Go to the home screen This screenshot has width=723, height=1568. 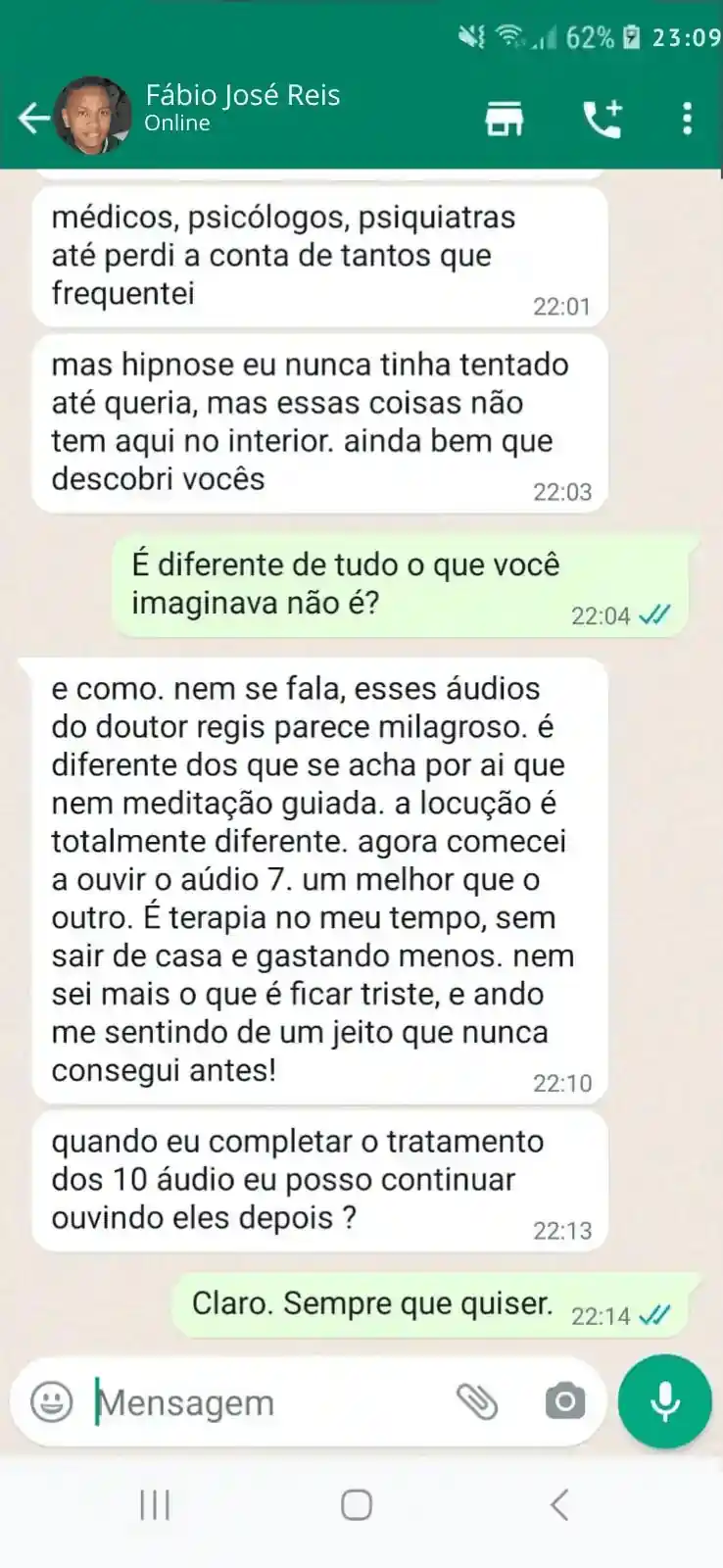357,1504
